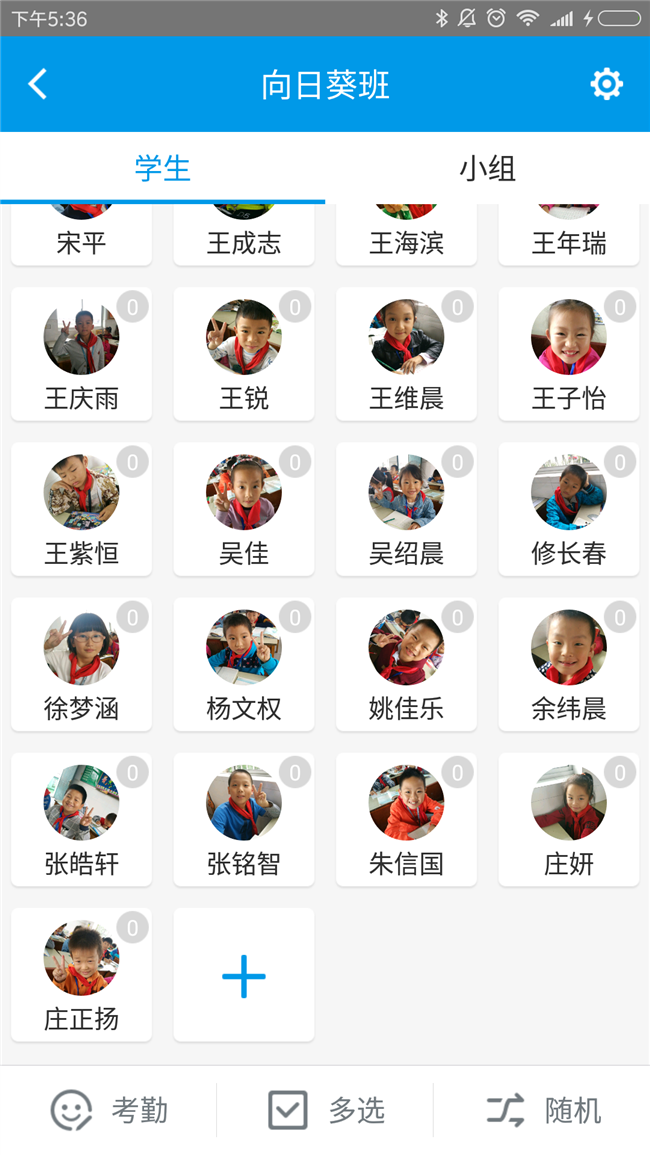Tap student 杨文权's card
The height and width of the screenshot is (1155, 650).
(244, 665)
